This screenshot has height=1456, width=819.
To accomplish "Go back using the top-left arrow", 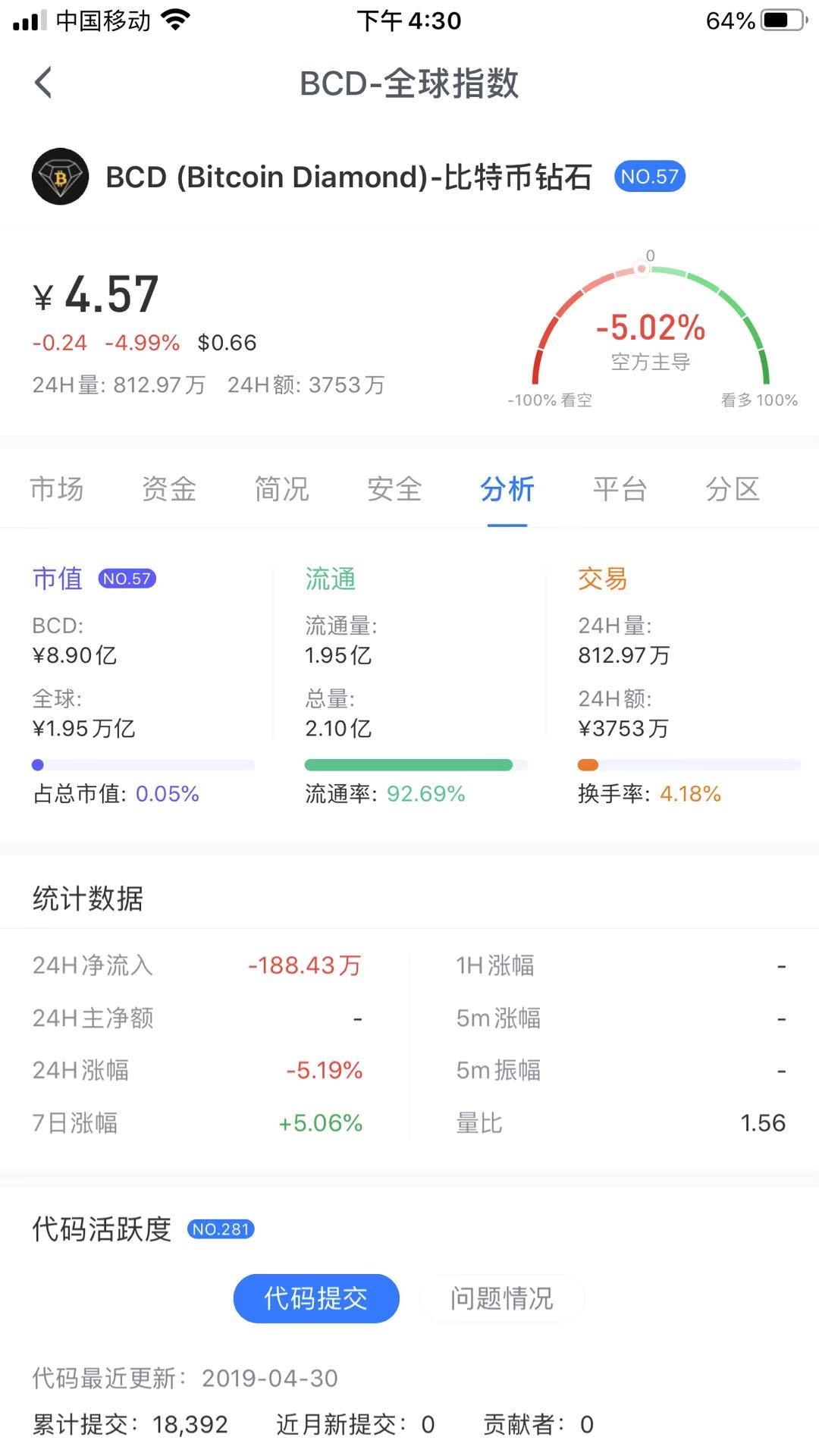I will tap(43, 83).
